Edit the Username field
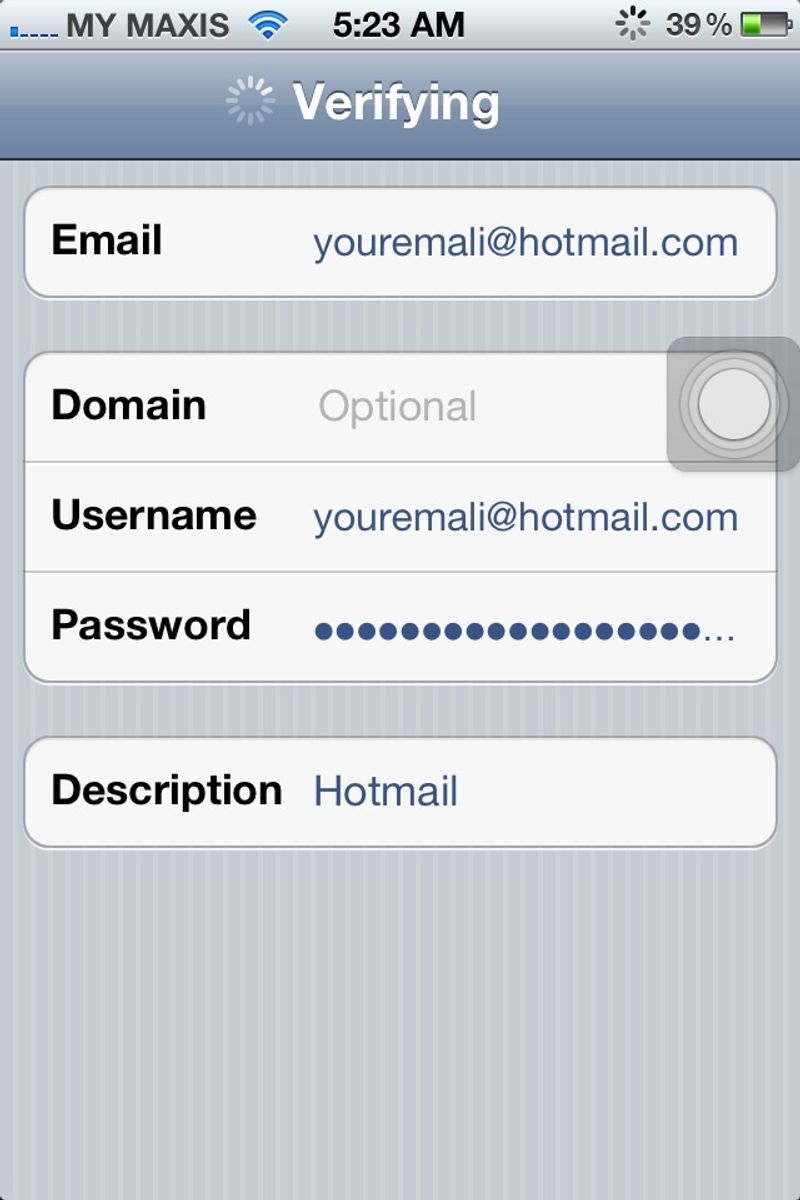The image size is (800, 1200). tap(525, 517)
